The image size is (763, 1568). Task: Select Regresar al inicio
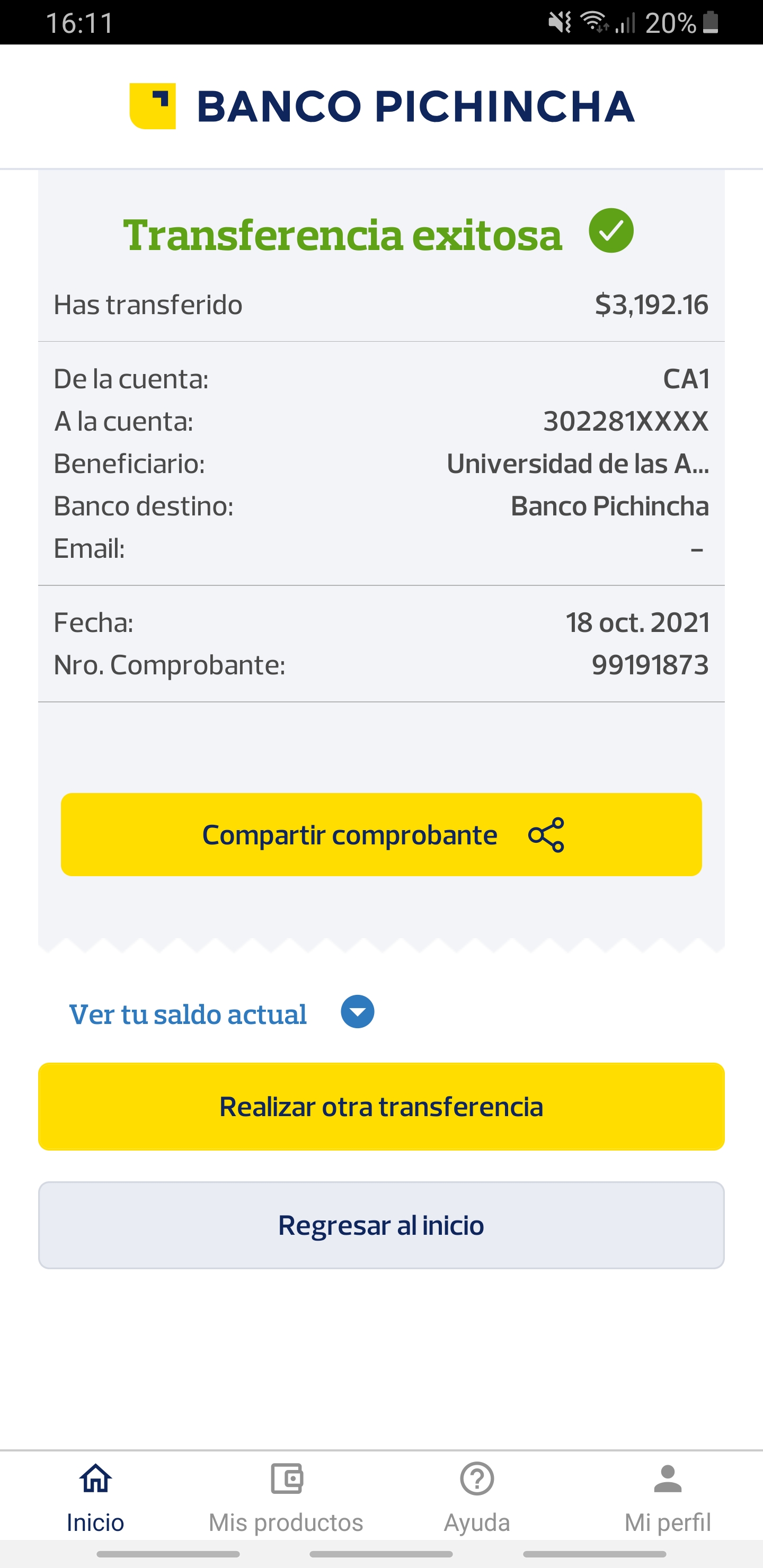coord(381,1225)
